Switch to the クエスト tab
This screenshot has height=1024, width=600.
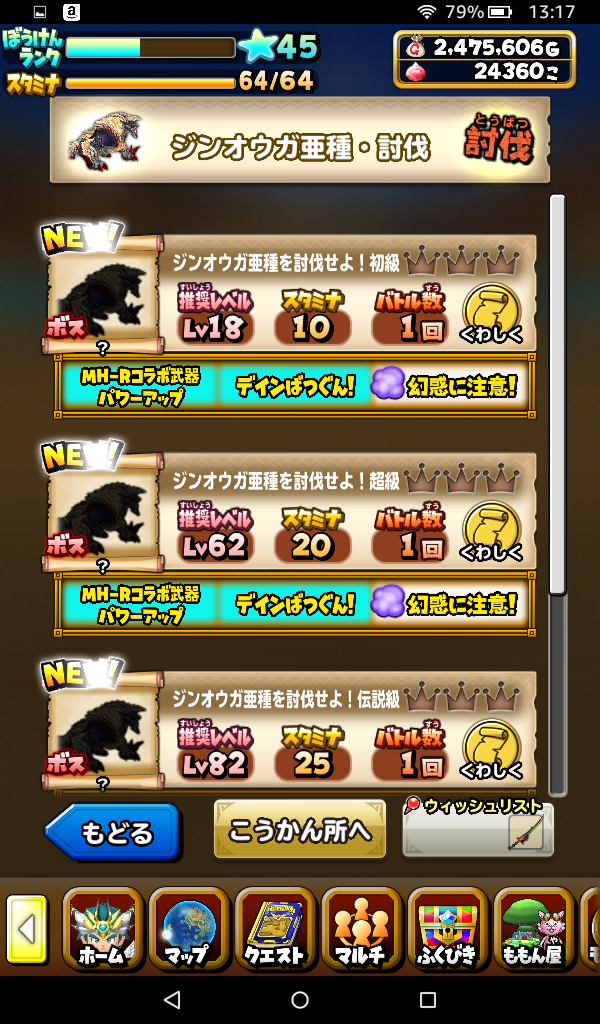[x=274, y=929]
